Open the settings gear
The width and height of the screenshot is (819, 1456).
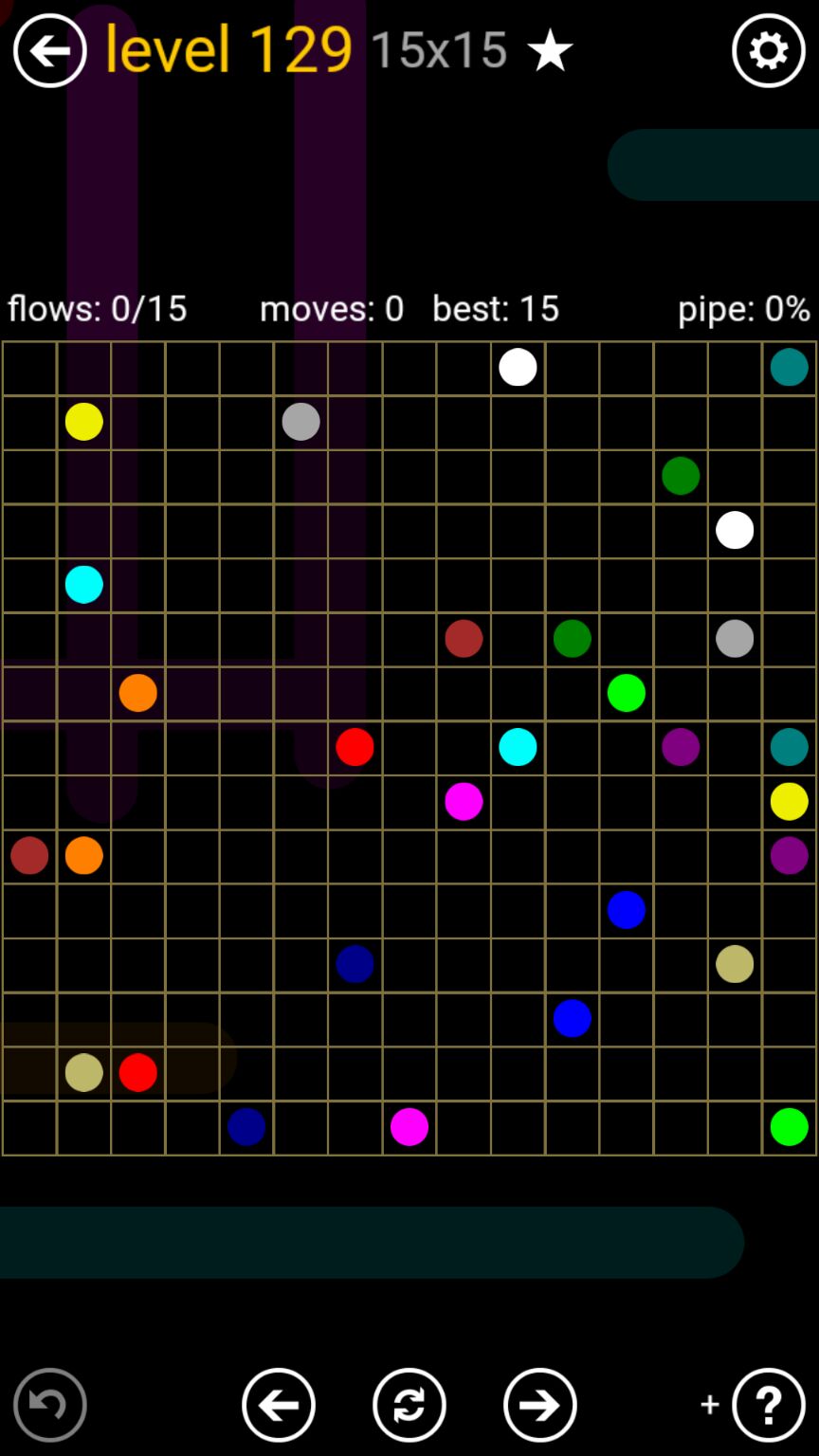tap(768, 51)
